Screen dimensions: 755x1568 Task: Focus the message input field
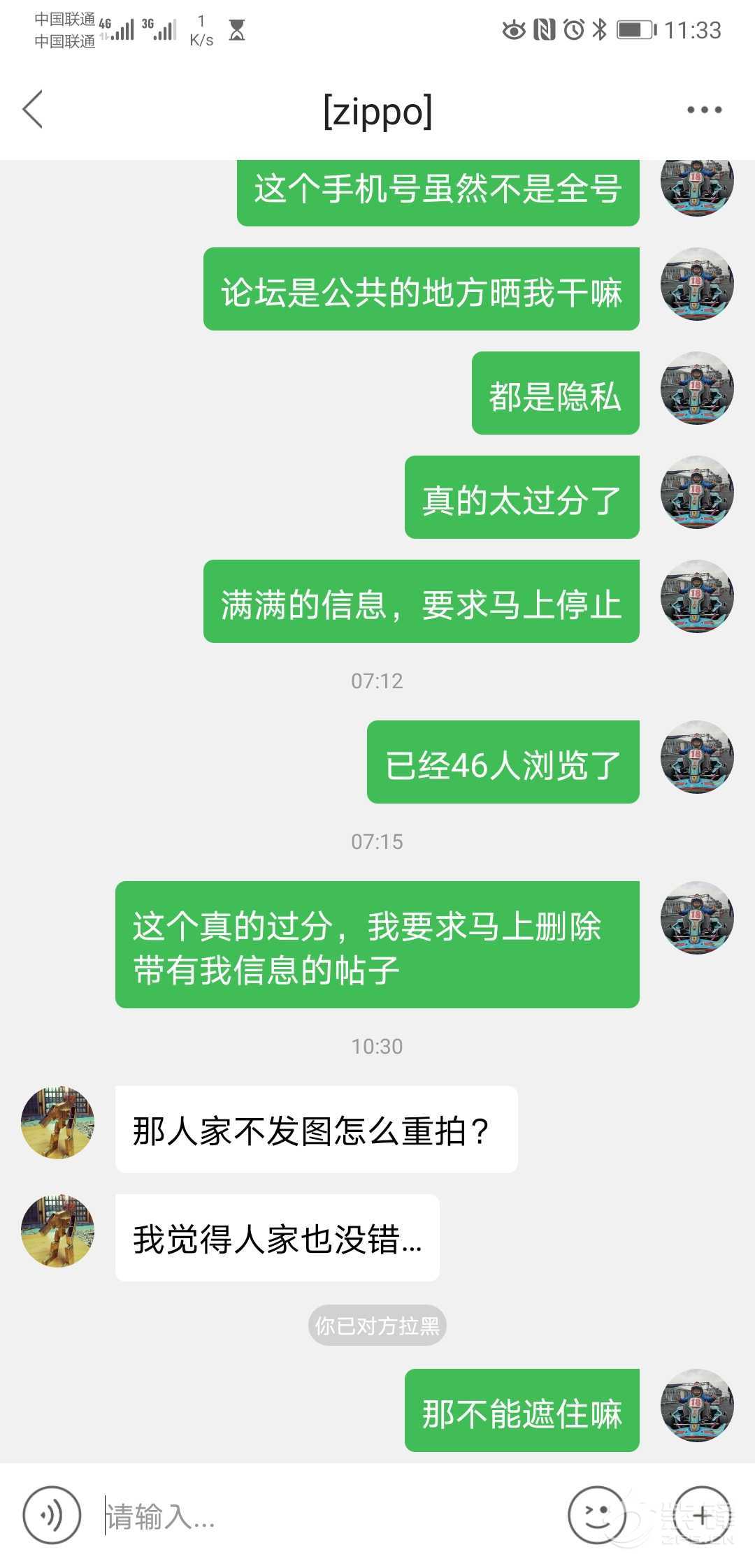(x=329, y=1516)
